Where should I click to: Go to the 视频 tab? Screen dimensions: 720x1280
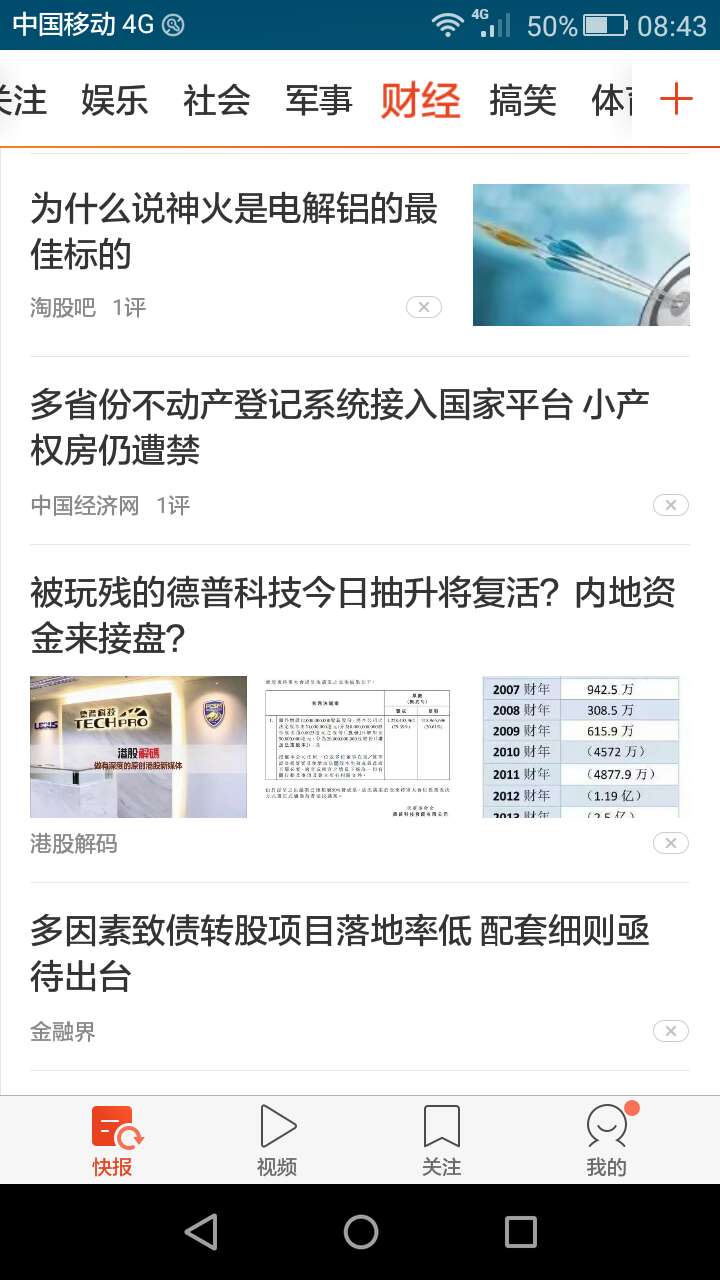coord(277,1140)
